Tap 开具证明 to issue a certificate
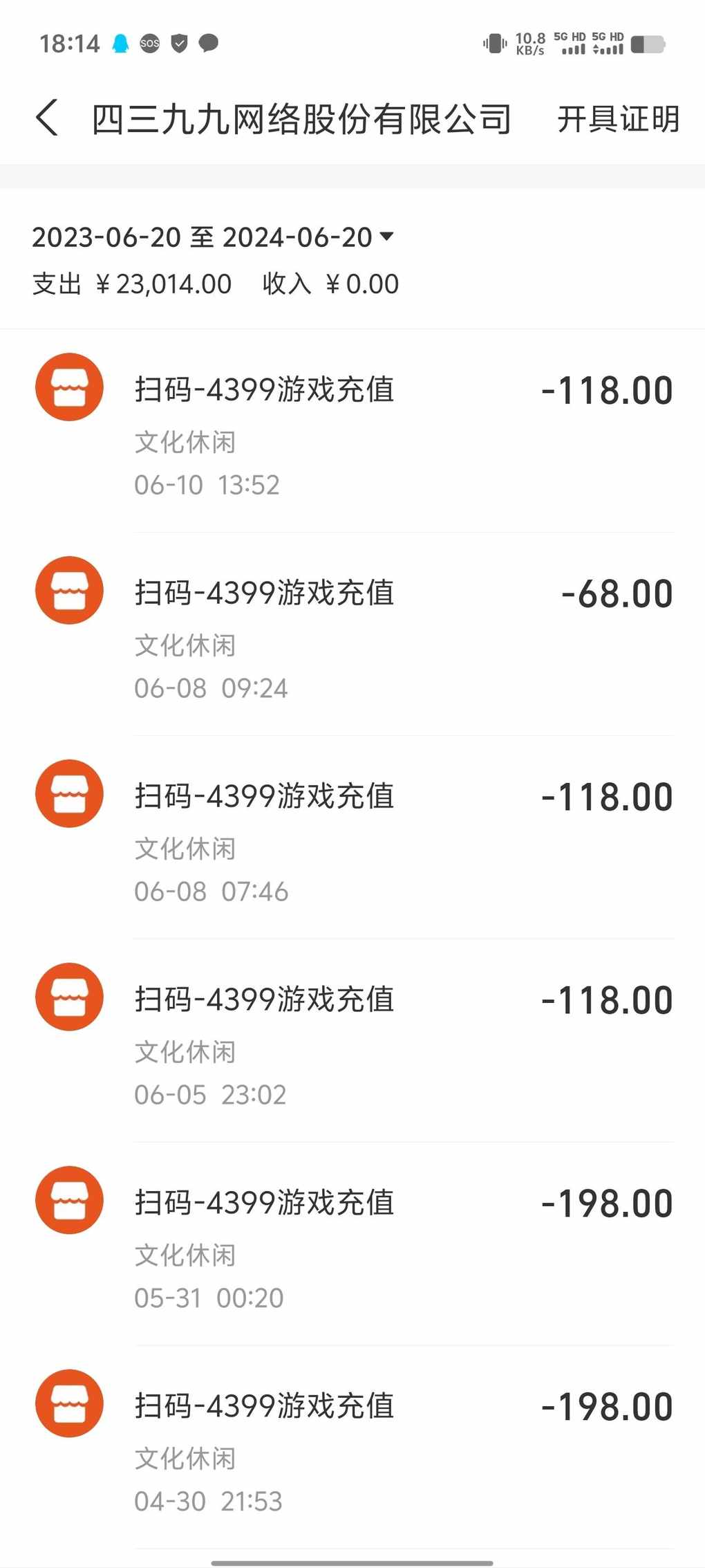 tap(619, 119)
